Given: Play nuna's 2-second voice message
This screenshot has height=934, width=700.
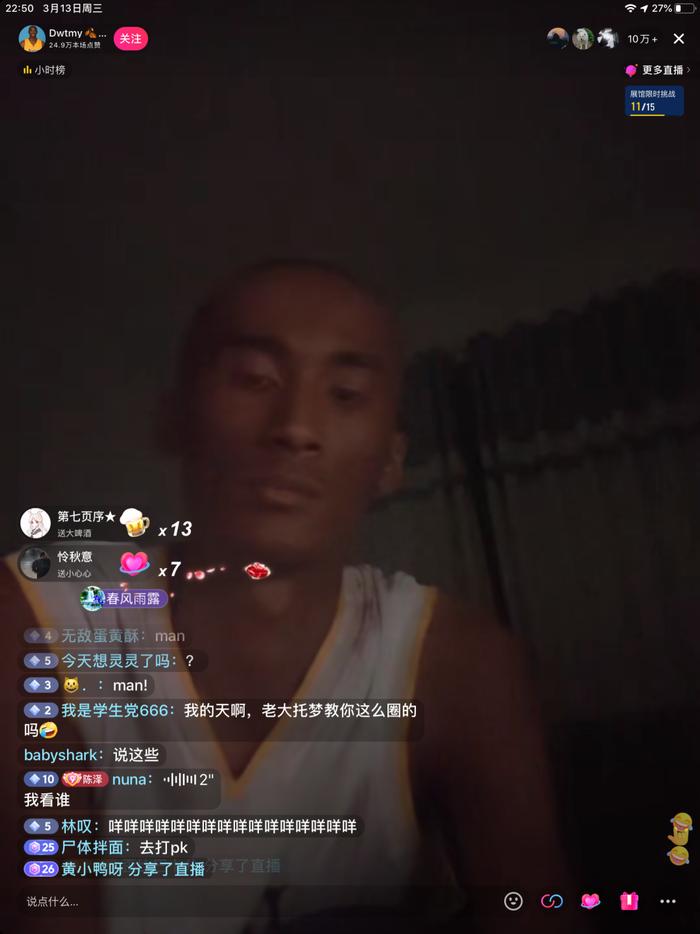Looking at the screenshot, I should (188, 779).
